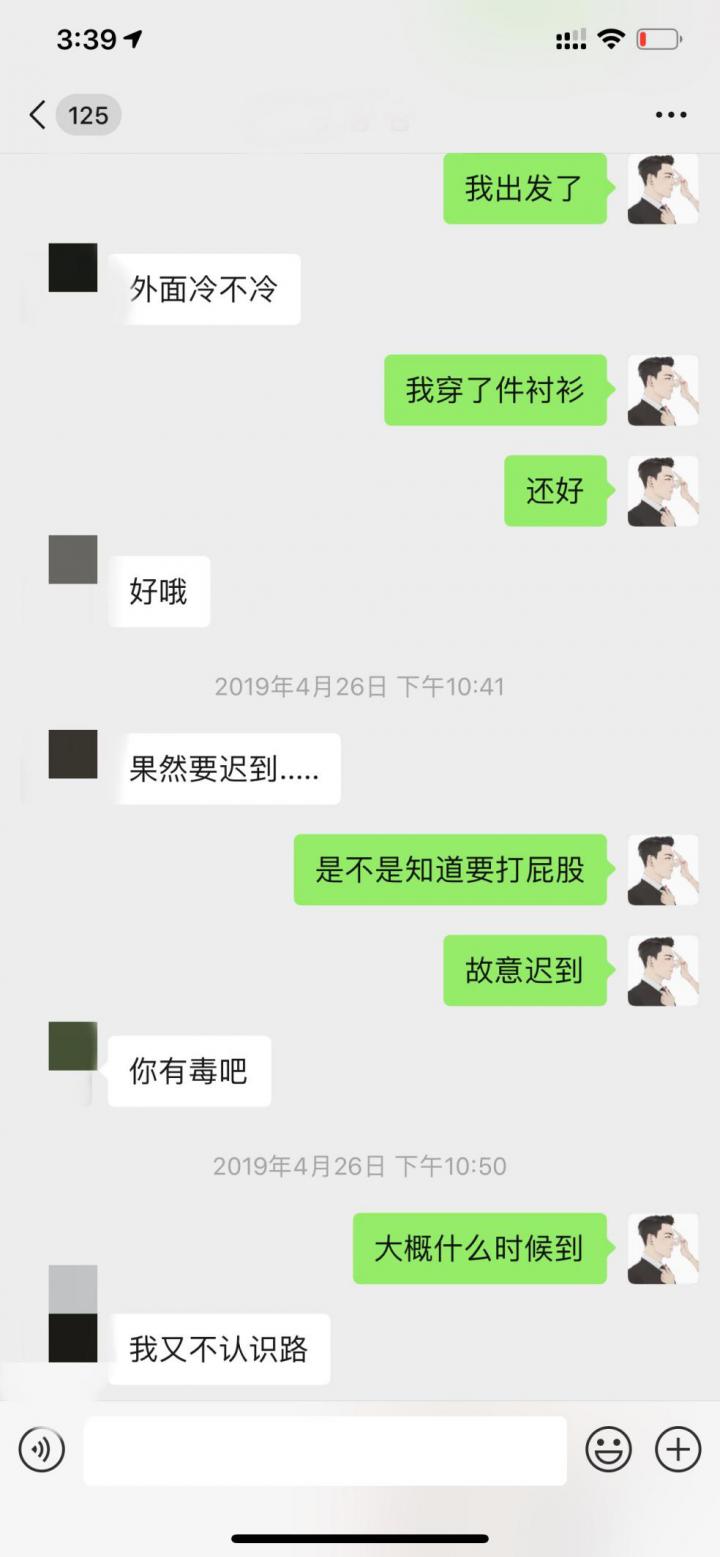Open the contact's avatar beside 外面冷不冷
Screen dimensions: 720x1557
pos(71,268)
